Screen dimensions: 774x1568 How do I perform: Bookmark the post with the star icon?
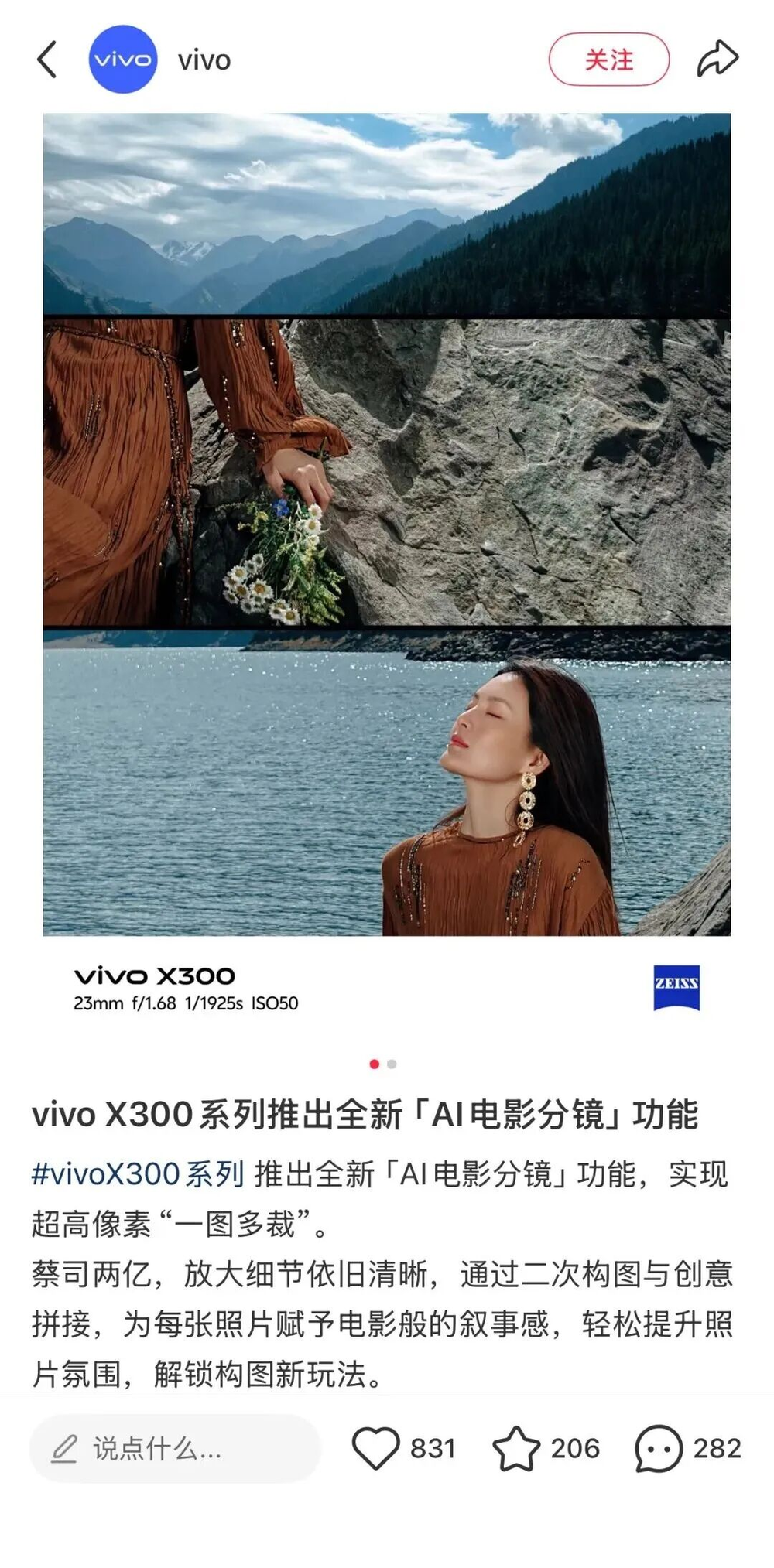point(516,1448)
